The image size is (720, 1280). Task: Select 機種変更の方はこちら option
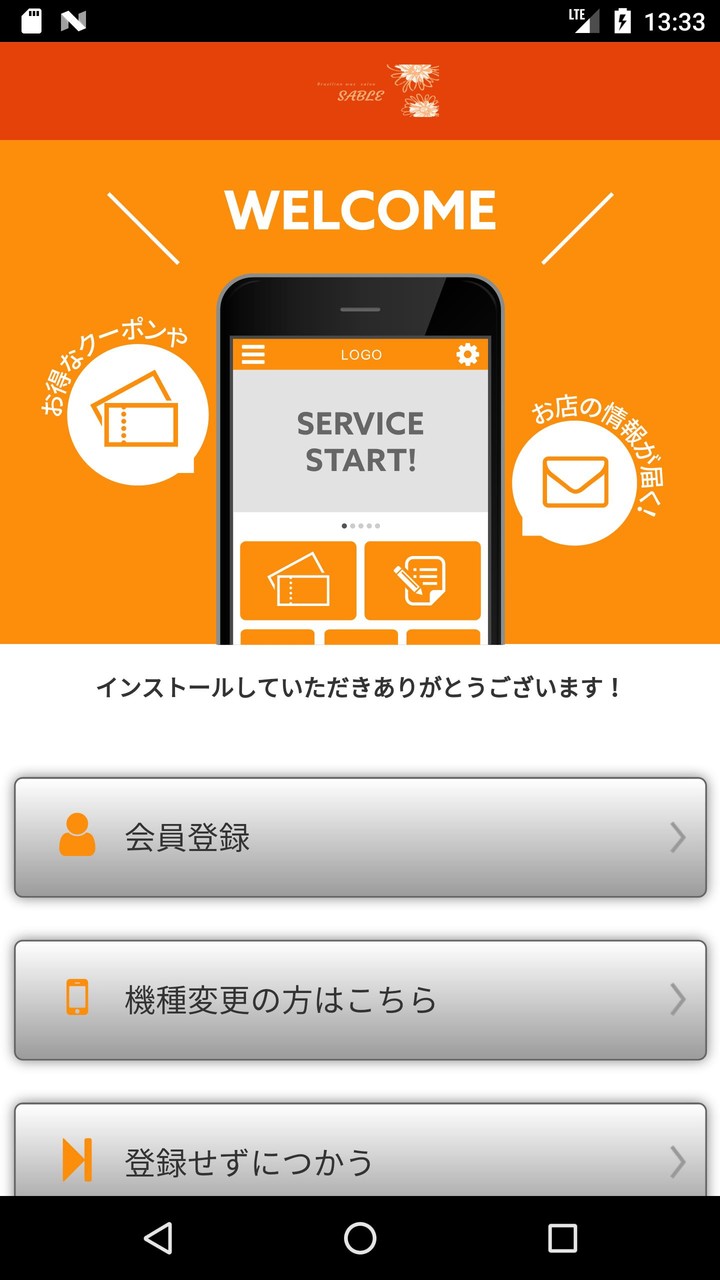pyautogui.click(x=360, y=999)
